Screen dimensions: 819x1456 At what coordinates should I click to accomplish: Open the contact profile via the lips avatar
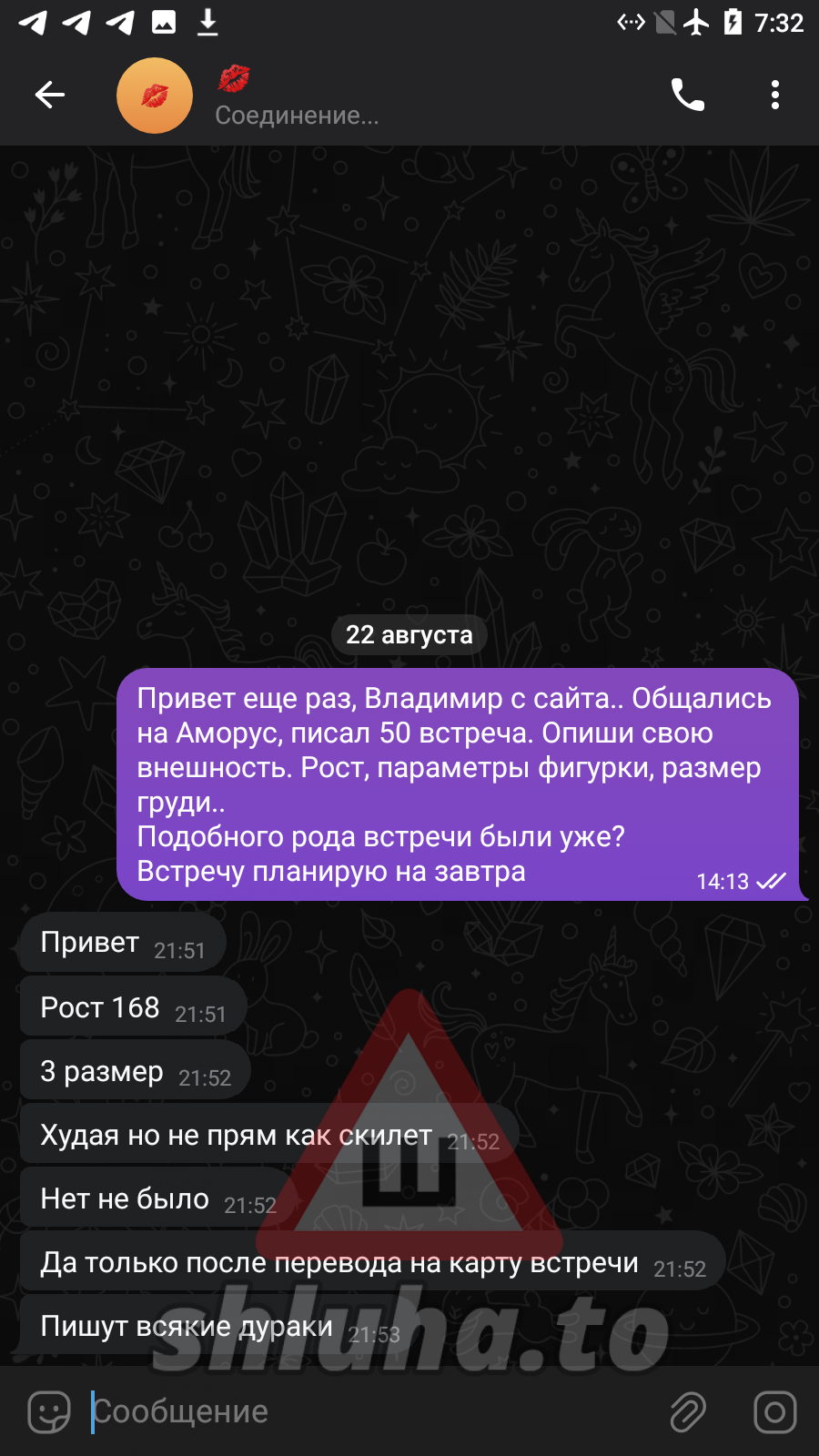[155, 96]
